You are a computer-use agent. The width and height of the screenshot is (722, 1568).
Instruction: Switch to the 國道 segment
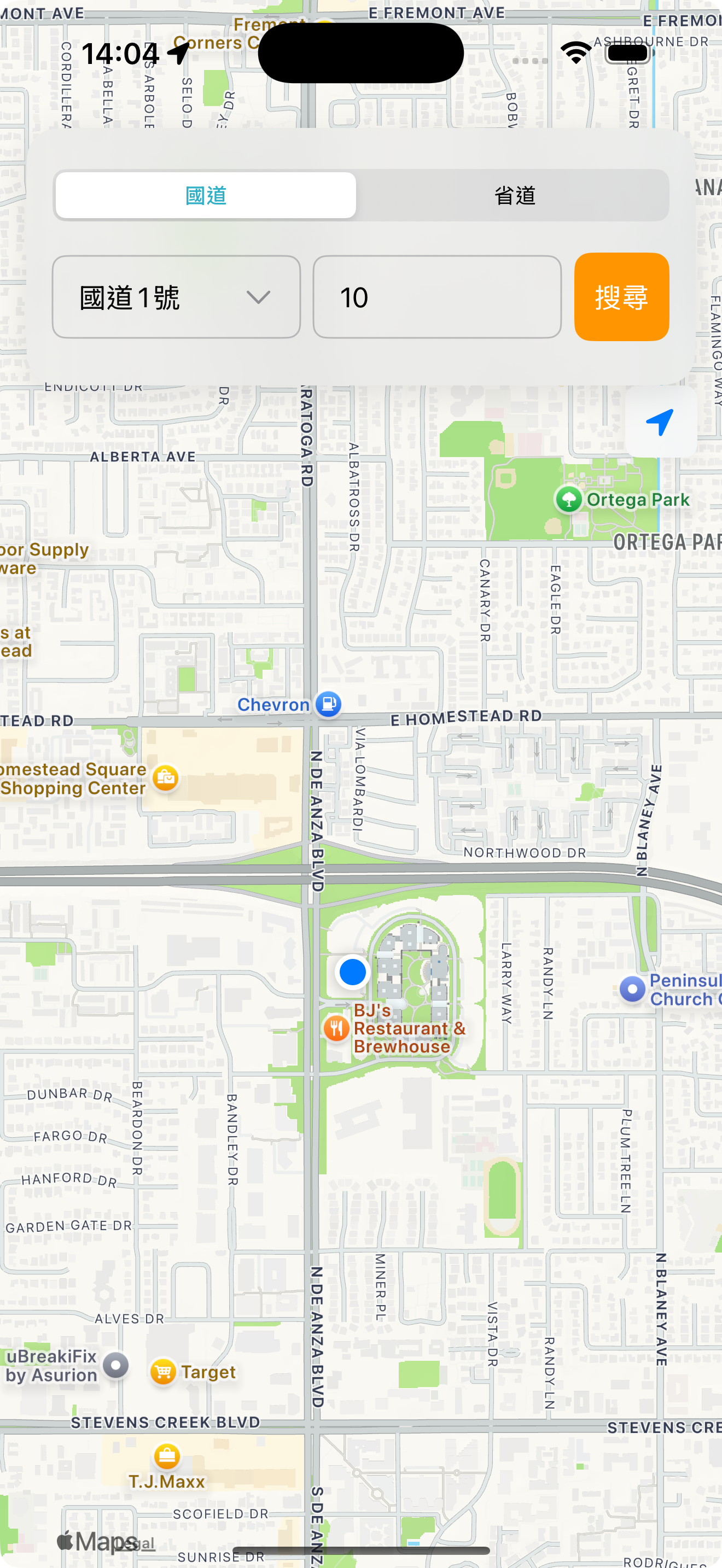[x=206, y=195]
